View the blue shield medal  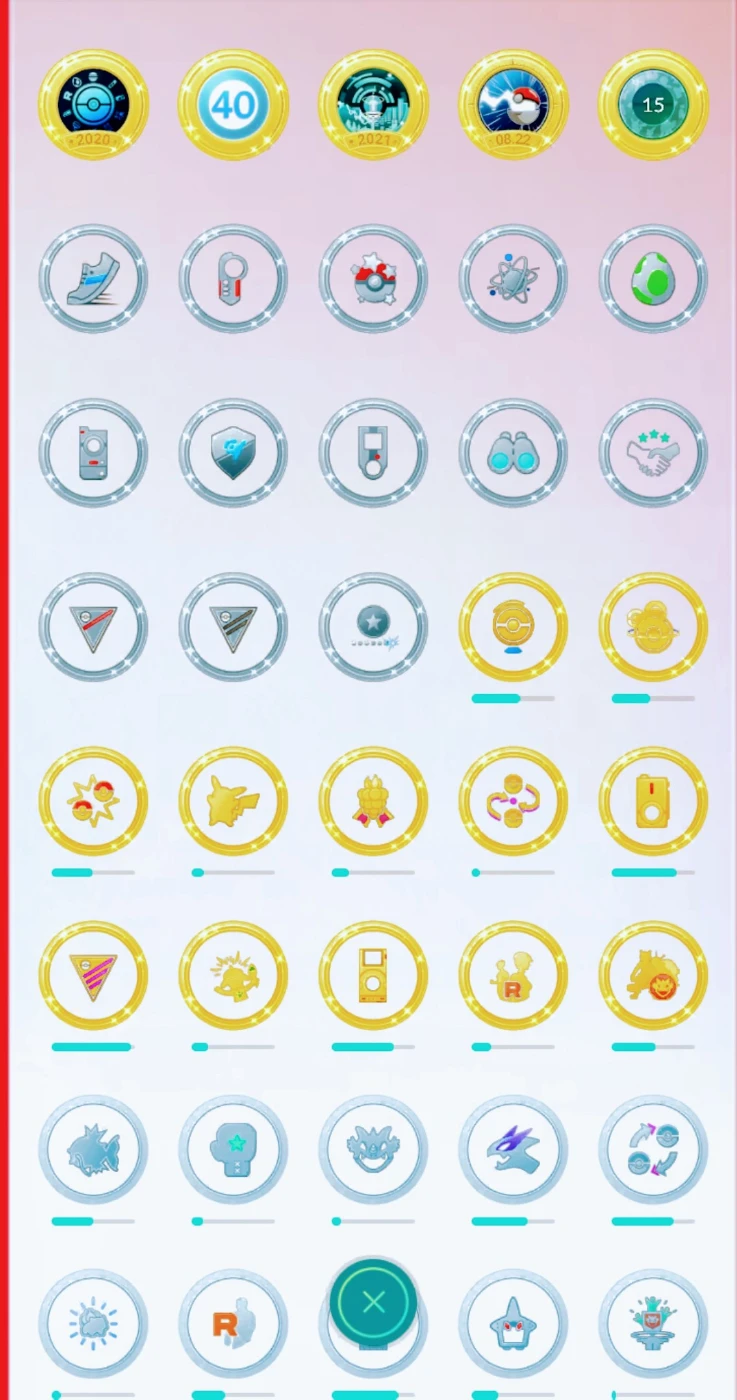233,453
